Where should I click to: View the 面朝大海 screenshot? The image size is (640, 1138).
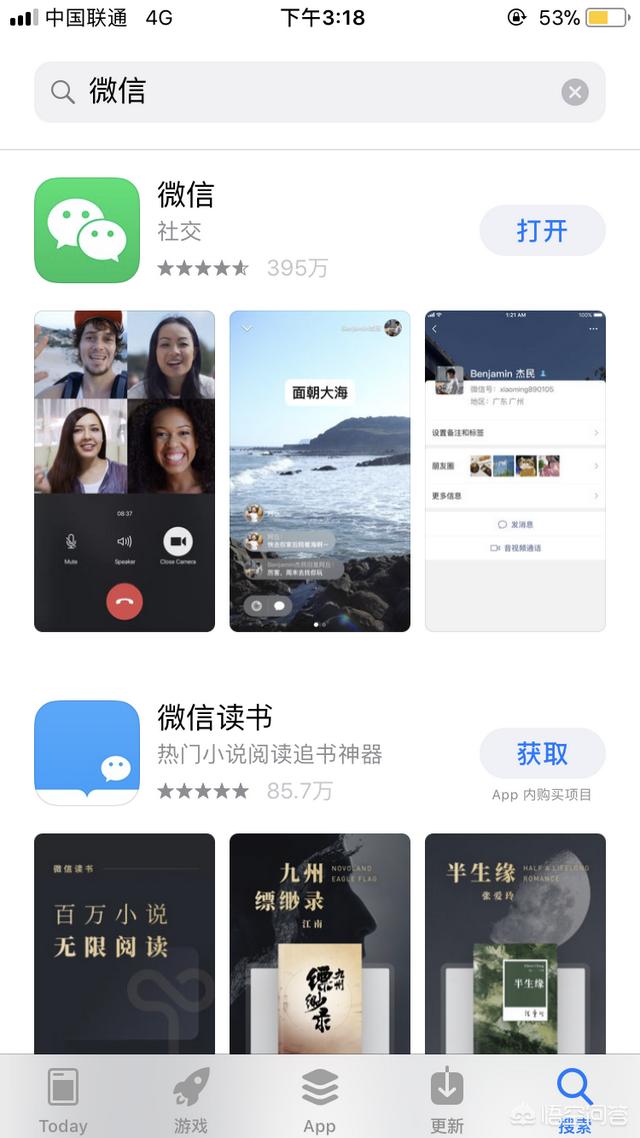coord(320,471)
